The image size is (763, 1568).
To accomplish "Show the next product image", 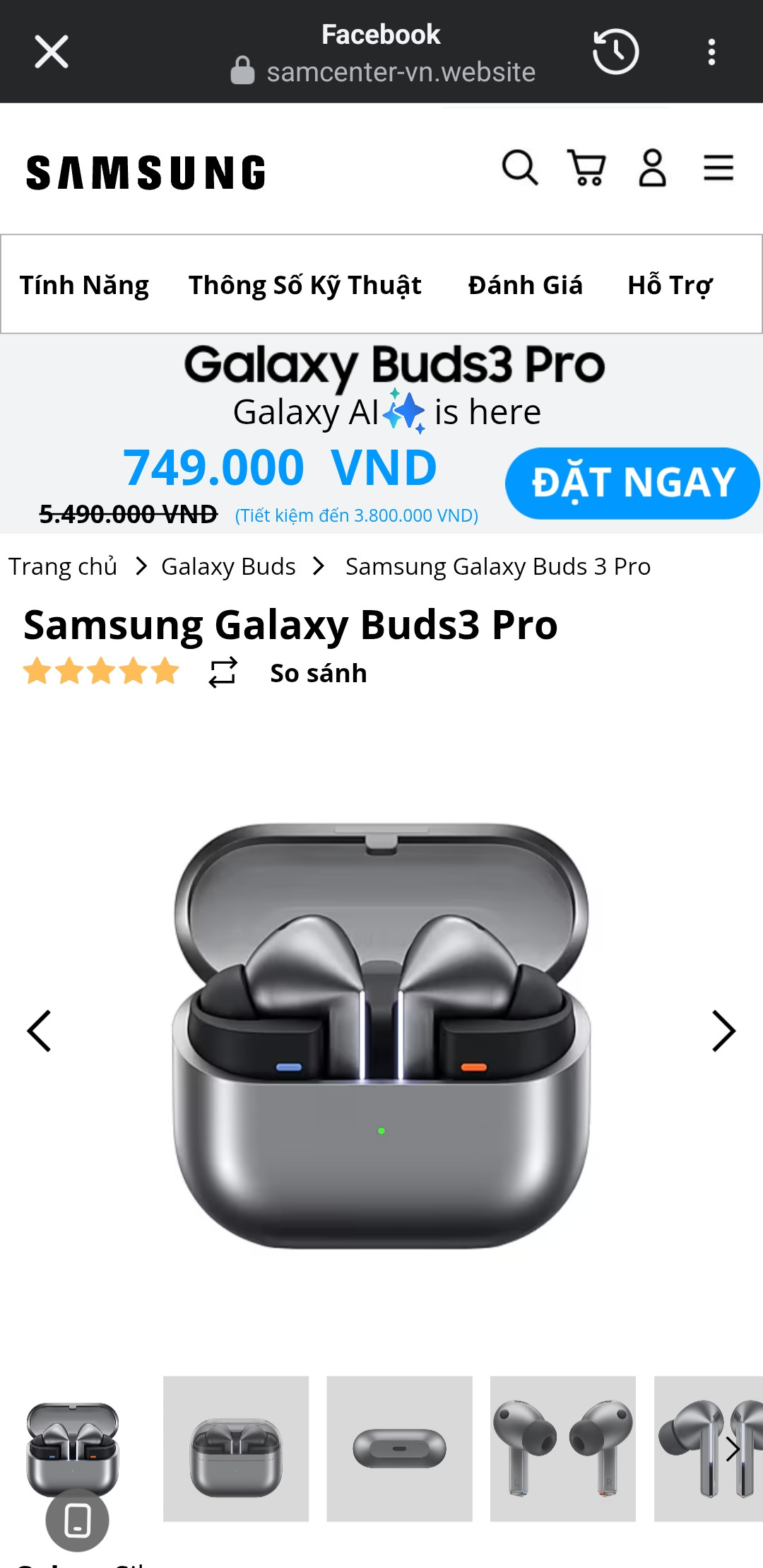I will pyautogui.click(x=723, y=1031).
